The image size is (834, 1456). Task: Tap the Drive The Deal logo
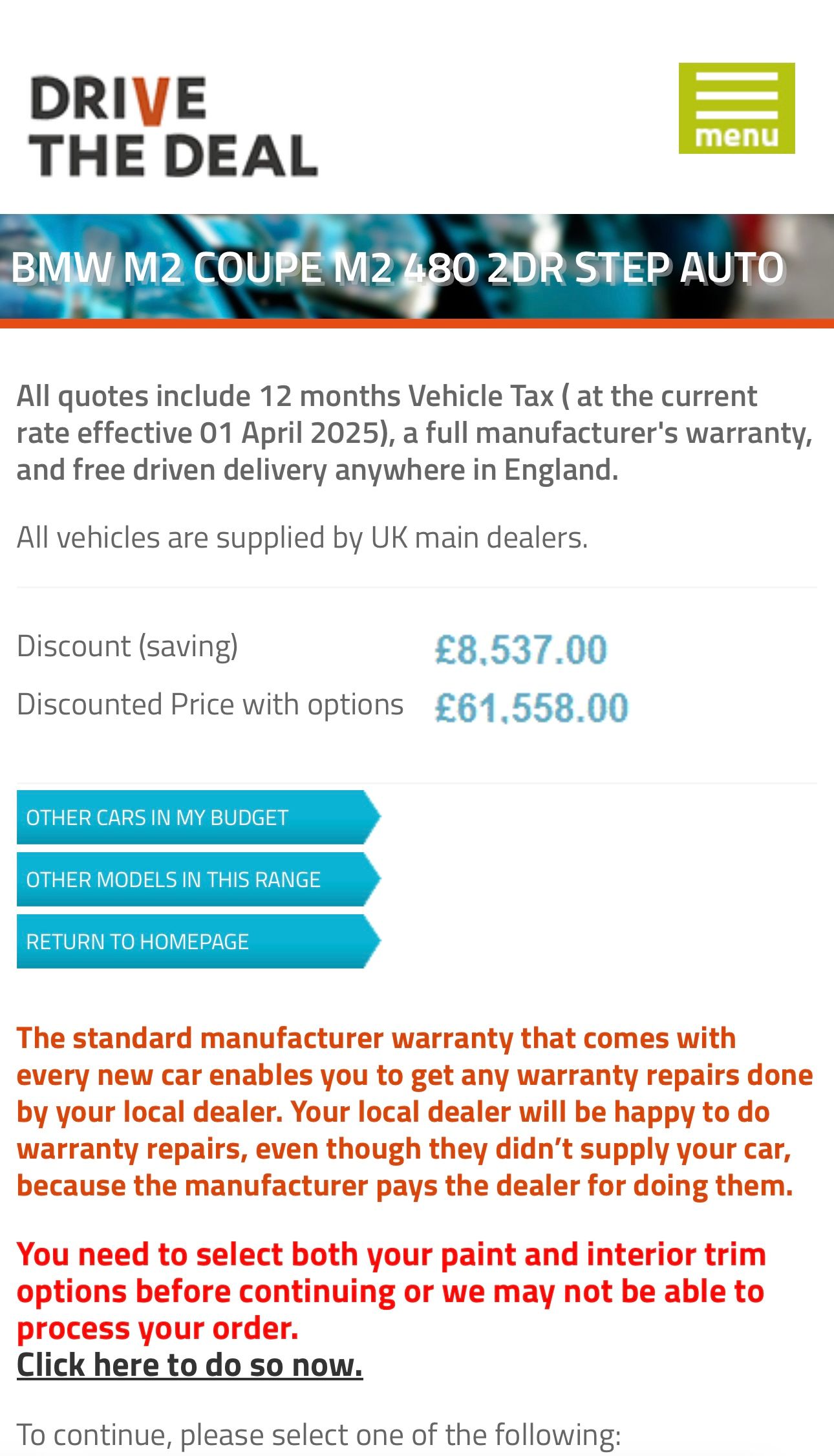click(173, 126)
